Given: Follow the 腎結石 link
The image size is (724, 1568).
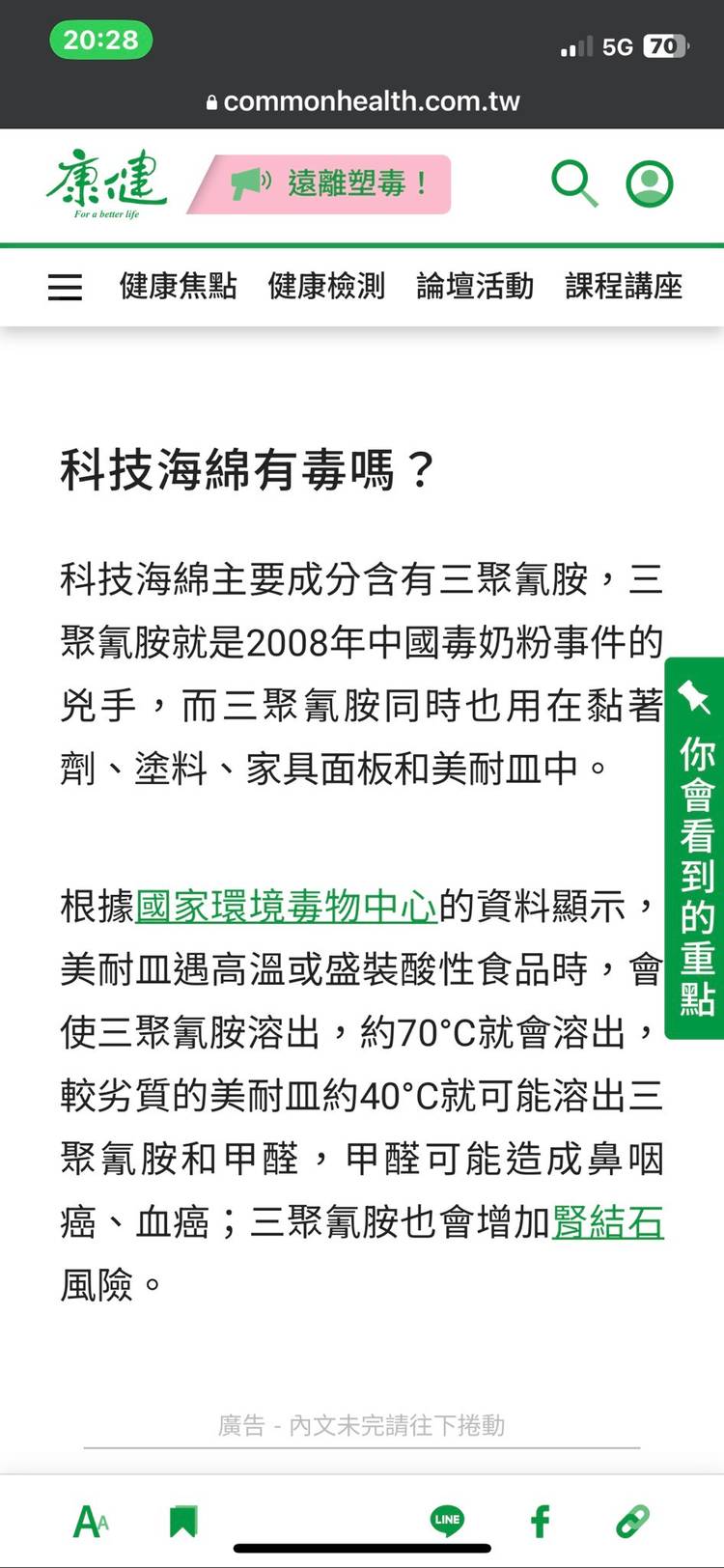Looking at the screenshot, I should coord(608,1222).
